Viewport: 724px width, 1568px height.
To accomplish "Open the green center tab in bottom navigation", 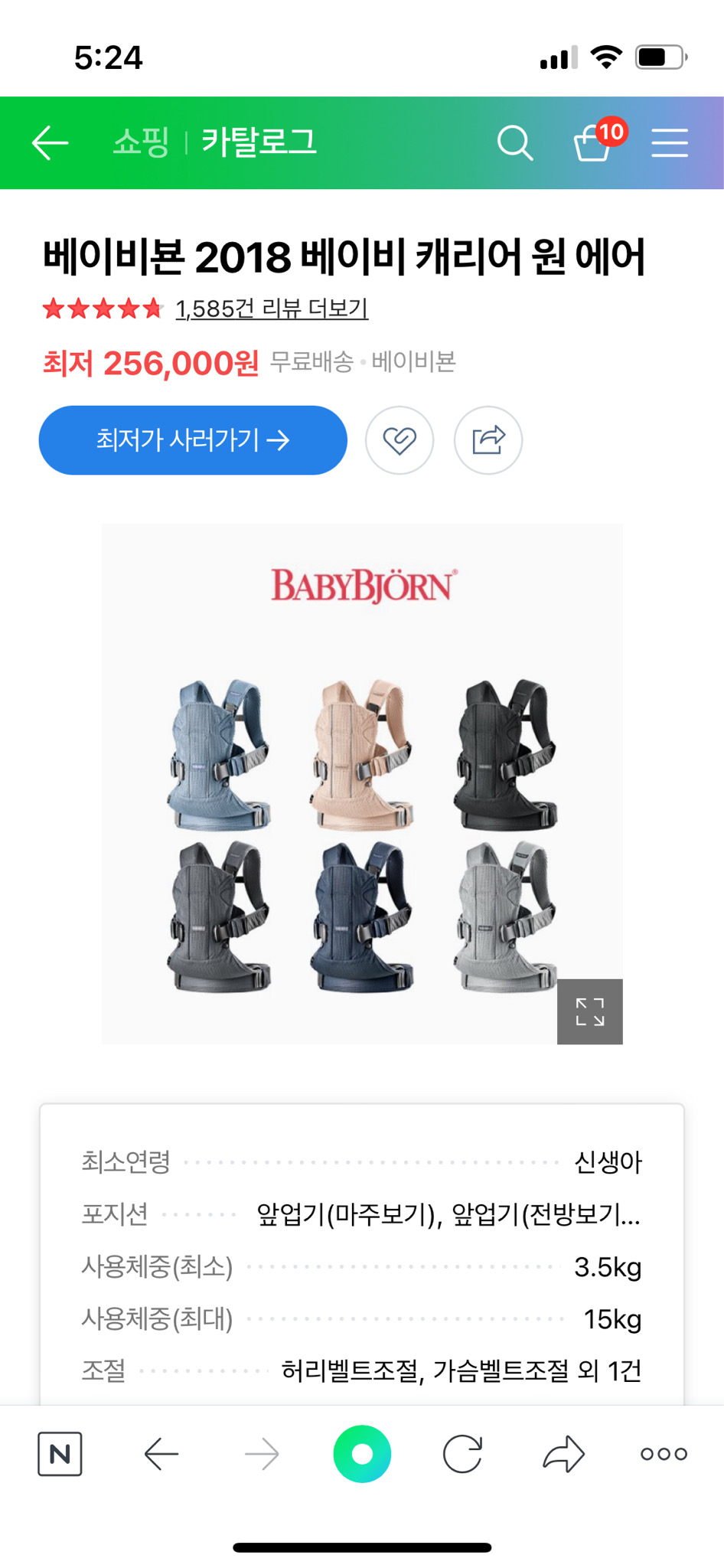I will [362, 1453].
